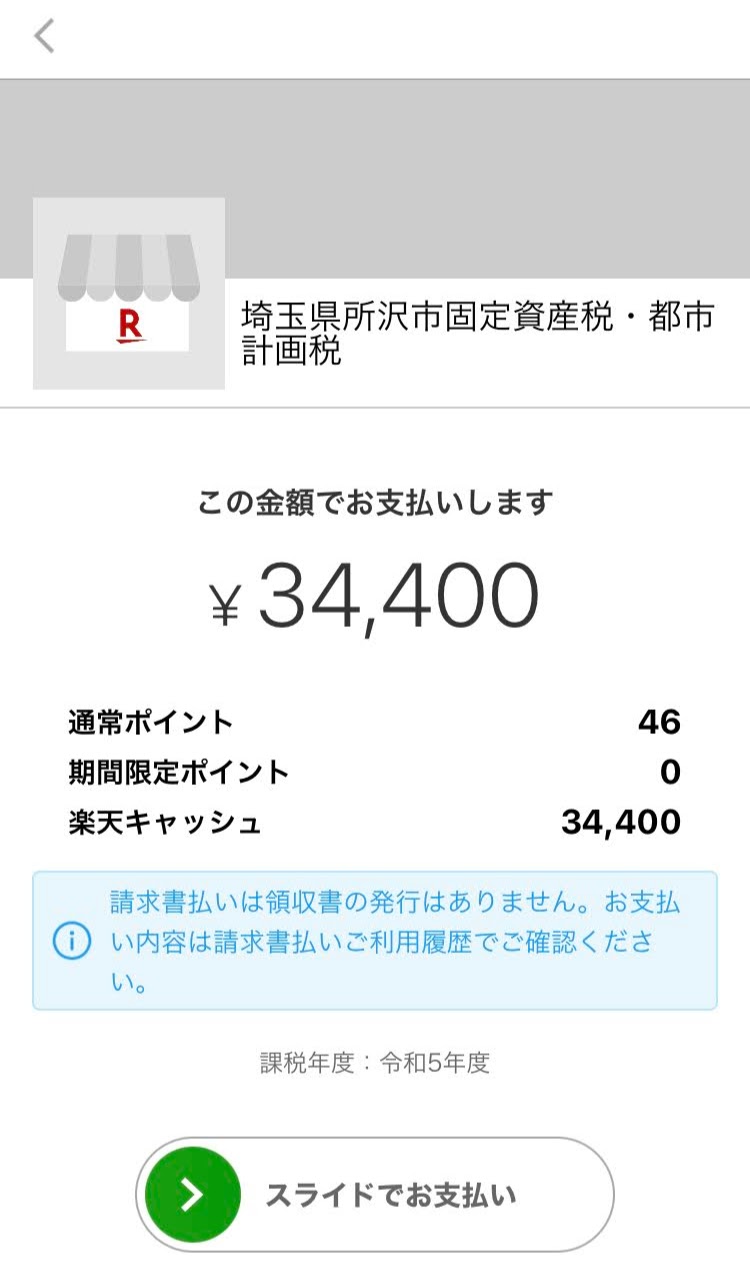Go back using the top-left arrow

coord(43,36)
